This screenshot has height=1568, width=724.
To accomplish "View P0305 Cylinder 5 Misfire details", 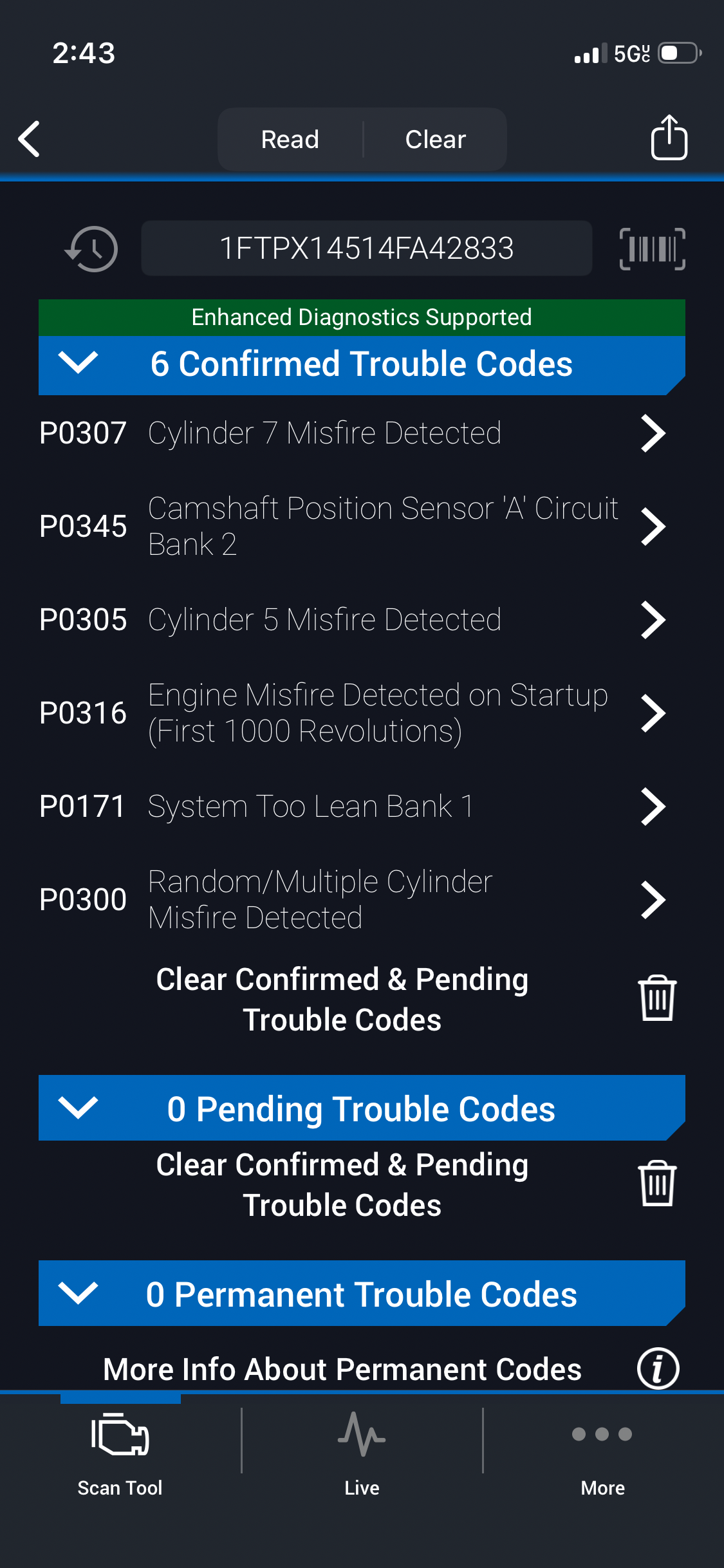I will click(353, 620).
